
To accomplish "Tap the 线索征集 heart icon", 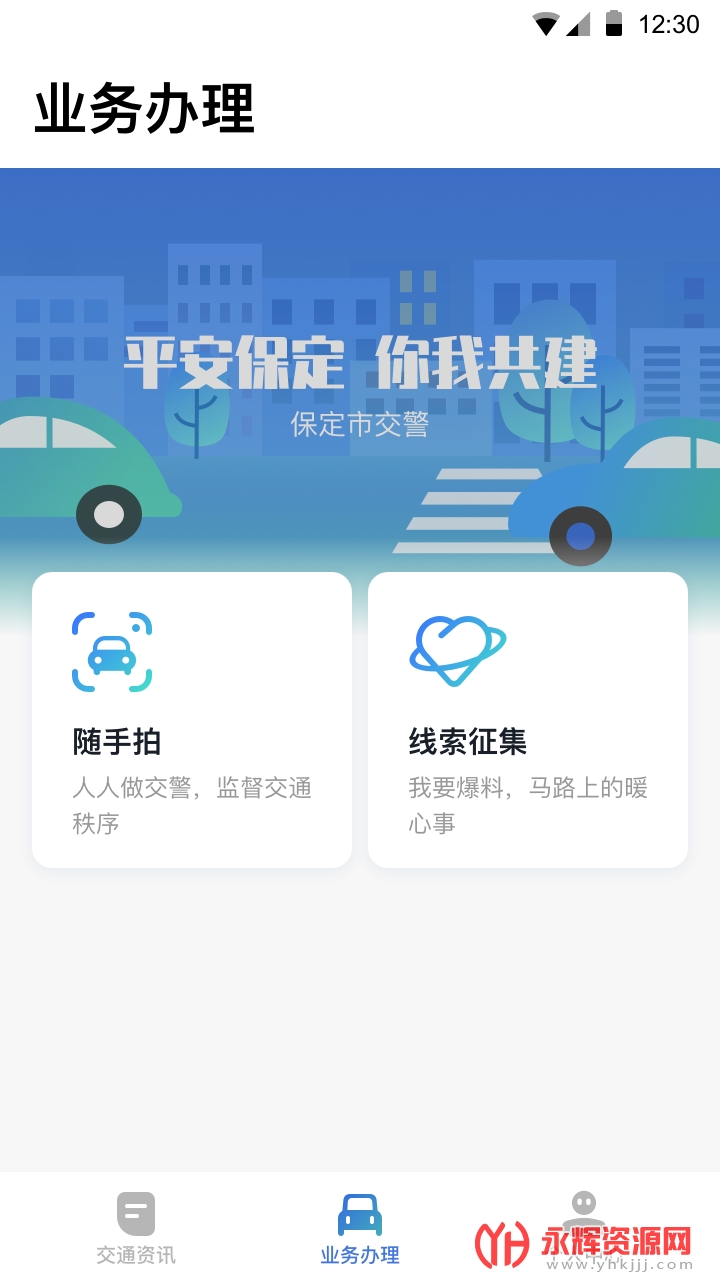I will coord(457,650).
